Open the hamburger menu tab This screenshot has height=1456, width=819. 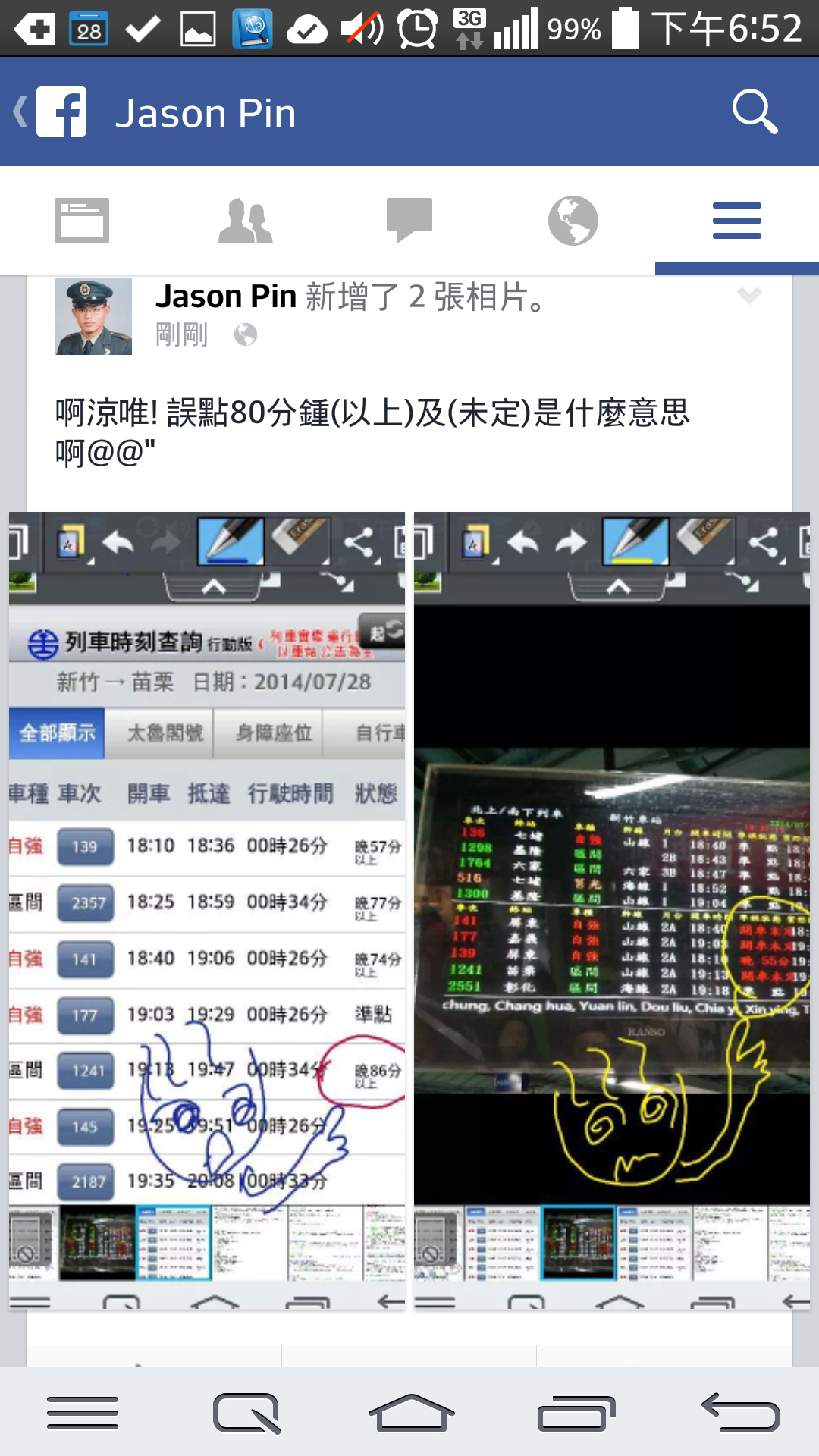(x=736, y=221)
